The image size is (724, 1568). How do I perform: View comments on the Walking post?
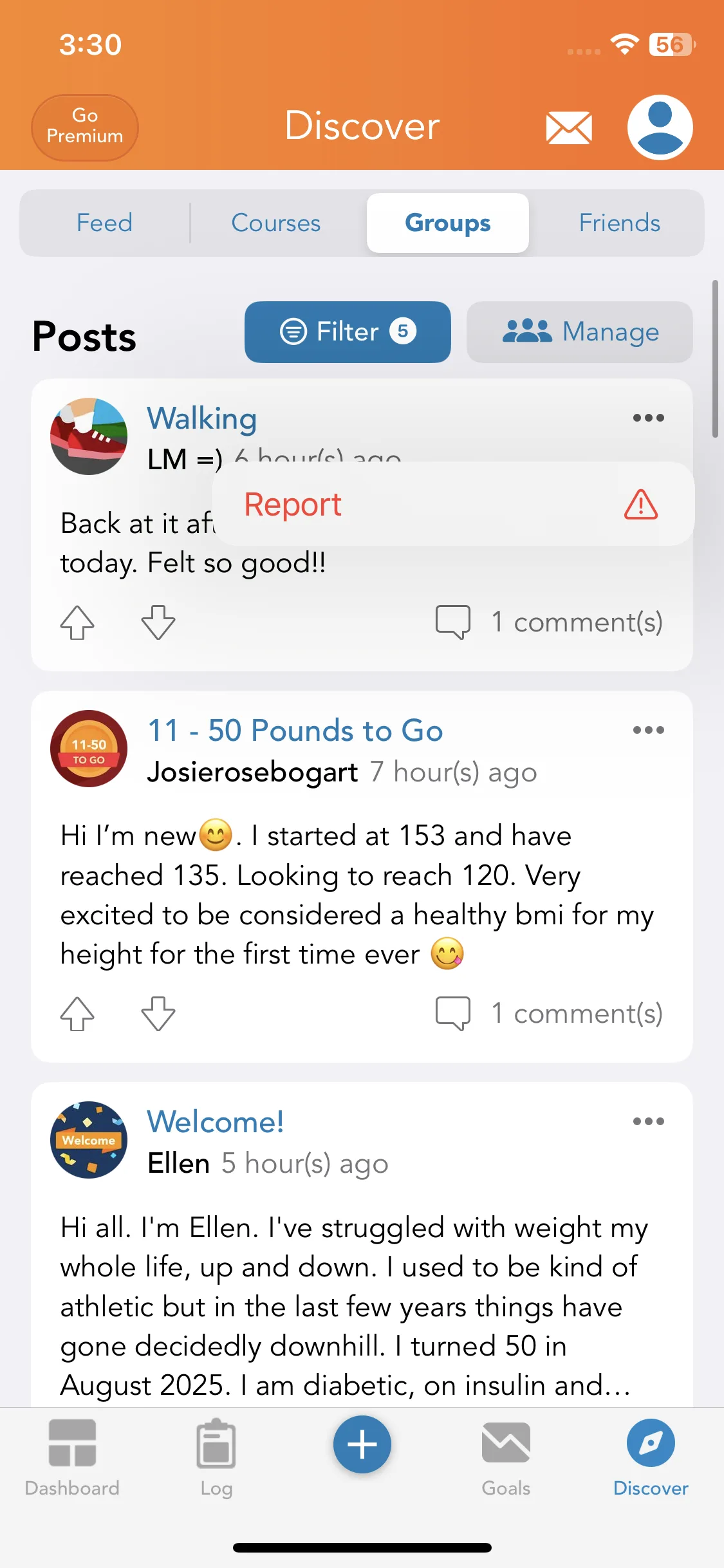[549, 622]
